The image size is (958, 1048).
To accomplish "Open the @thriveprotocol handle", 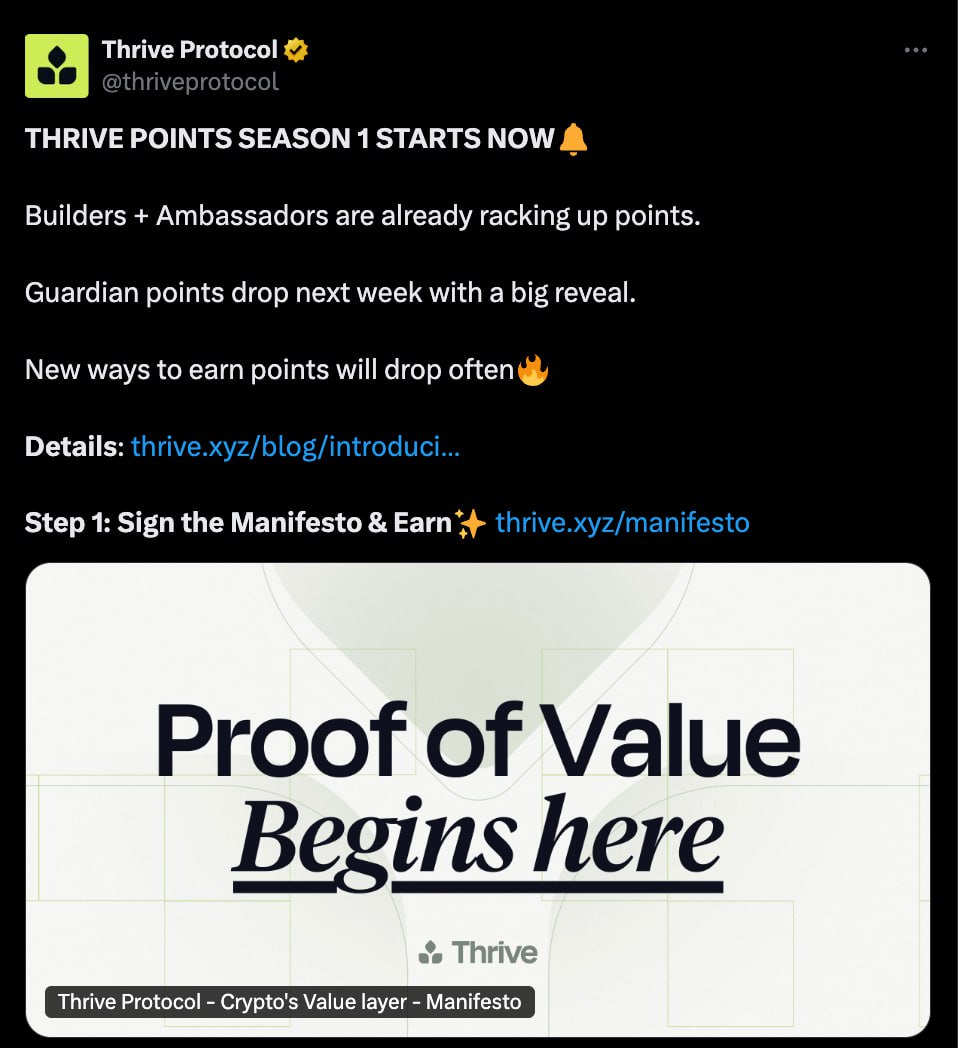I will coord(190,82).
